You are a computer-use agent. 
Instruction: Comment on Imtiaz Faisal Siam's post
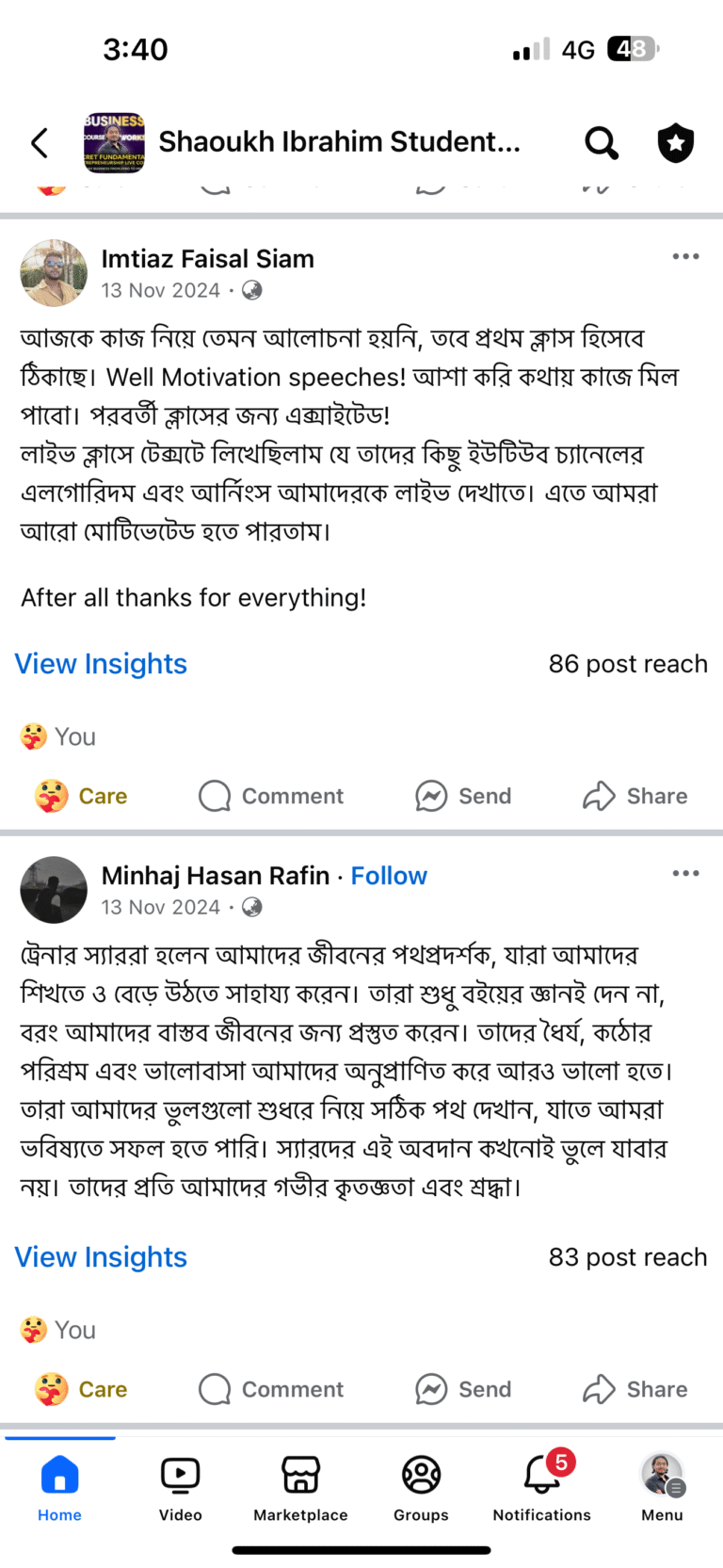coord(271,796)
